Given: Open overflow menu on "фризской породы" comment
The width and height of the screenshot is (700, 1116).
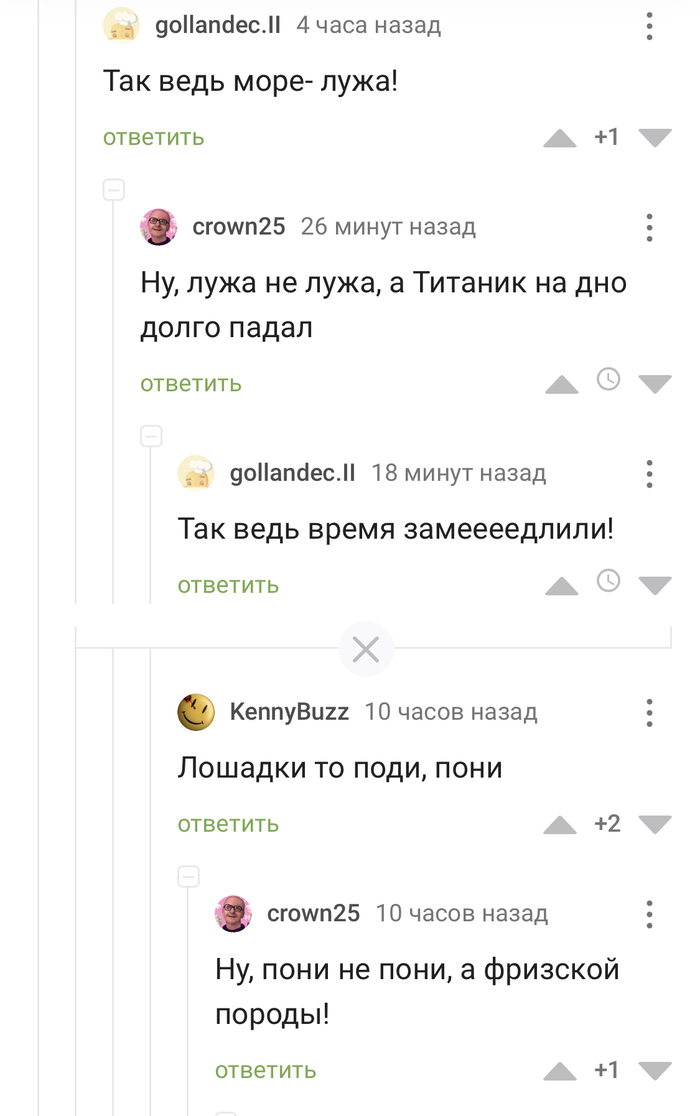Looking at the screenshot, I should pyautogui.click(x=650, y=914).
